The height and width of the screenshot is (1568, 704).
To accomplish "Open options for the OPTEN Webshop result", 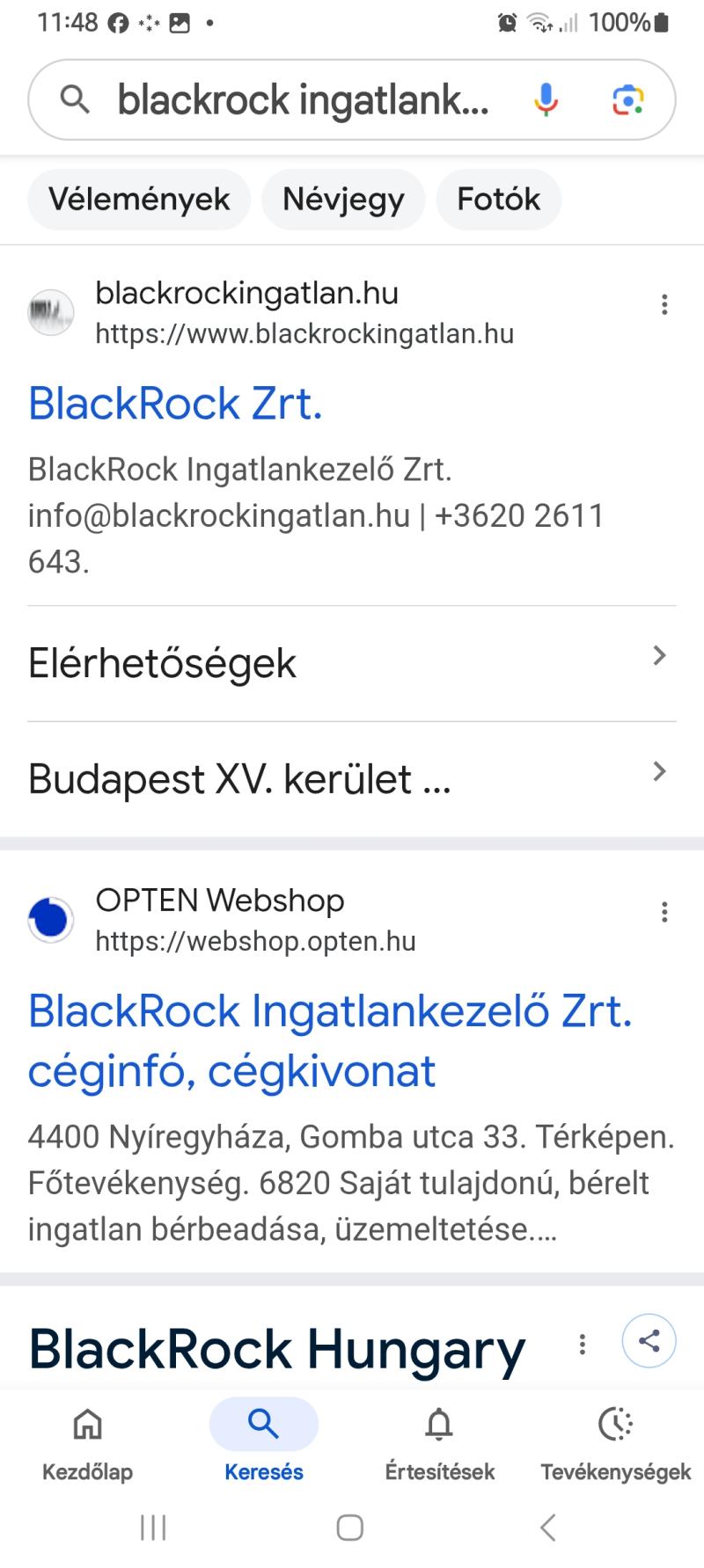I will click(x=664, y=912).
